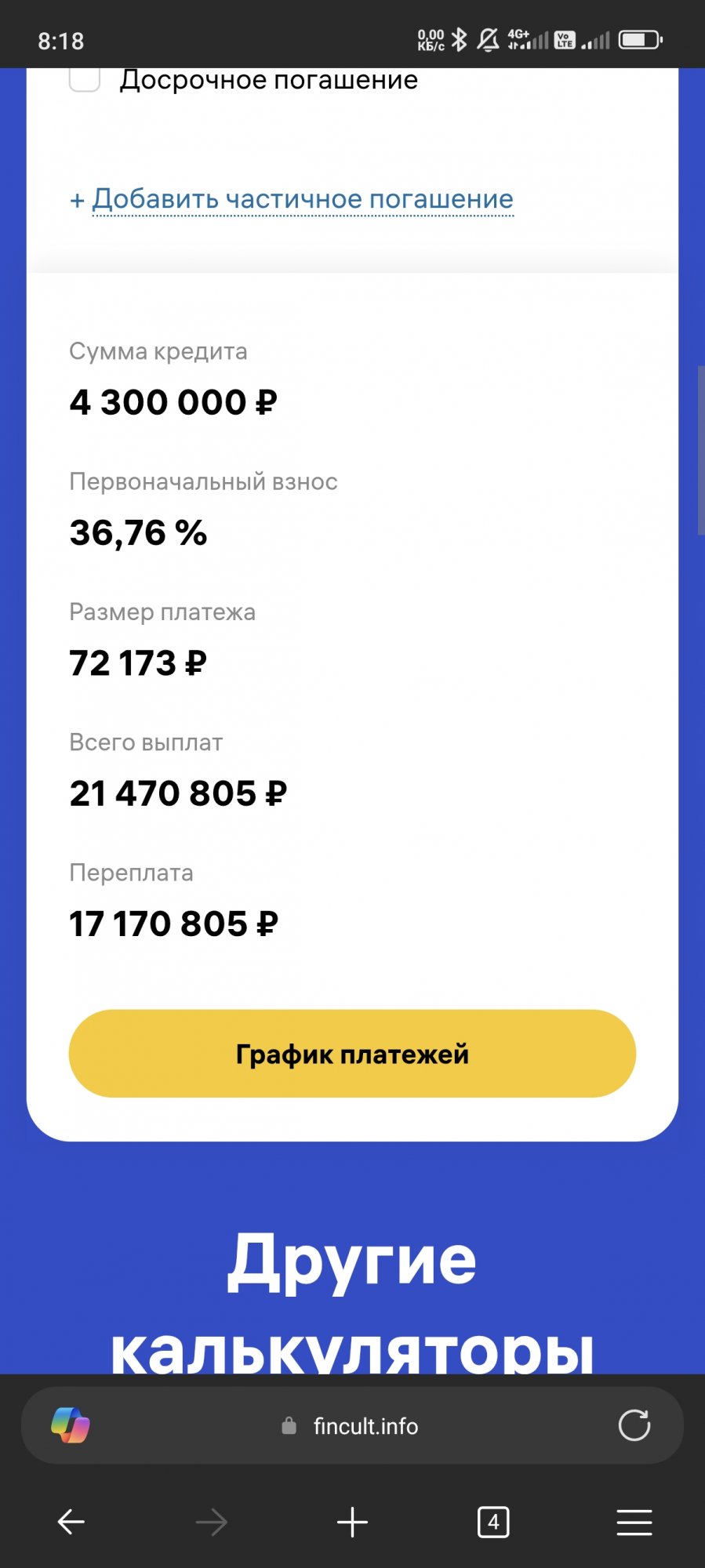705x1568 pixels.
Task: Open the browser hamburger menu
Action: click(634, 1523)
